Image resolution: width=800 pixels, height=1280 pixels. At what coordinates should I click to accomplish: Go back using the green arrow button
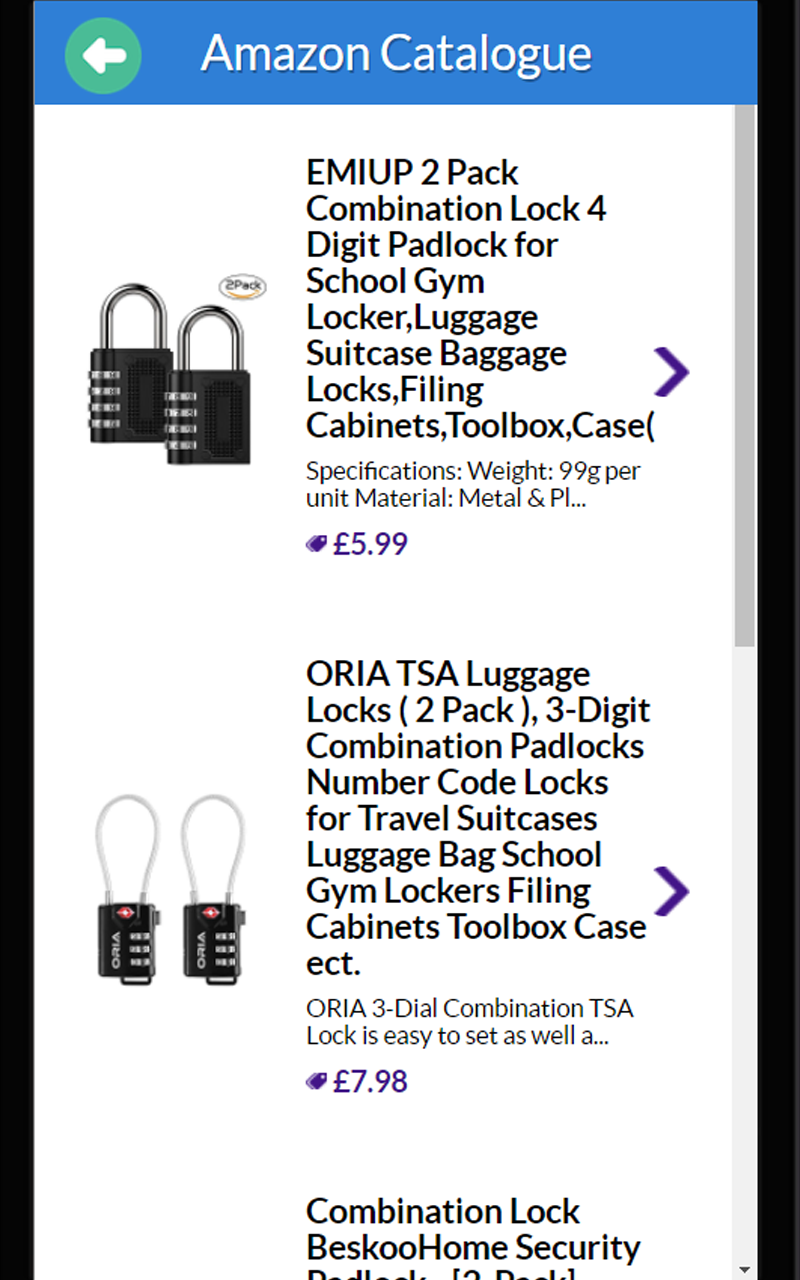103,55
